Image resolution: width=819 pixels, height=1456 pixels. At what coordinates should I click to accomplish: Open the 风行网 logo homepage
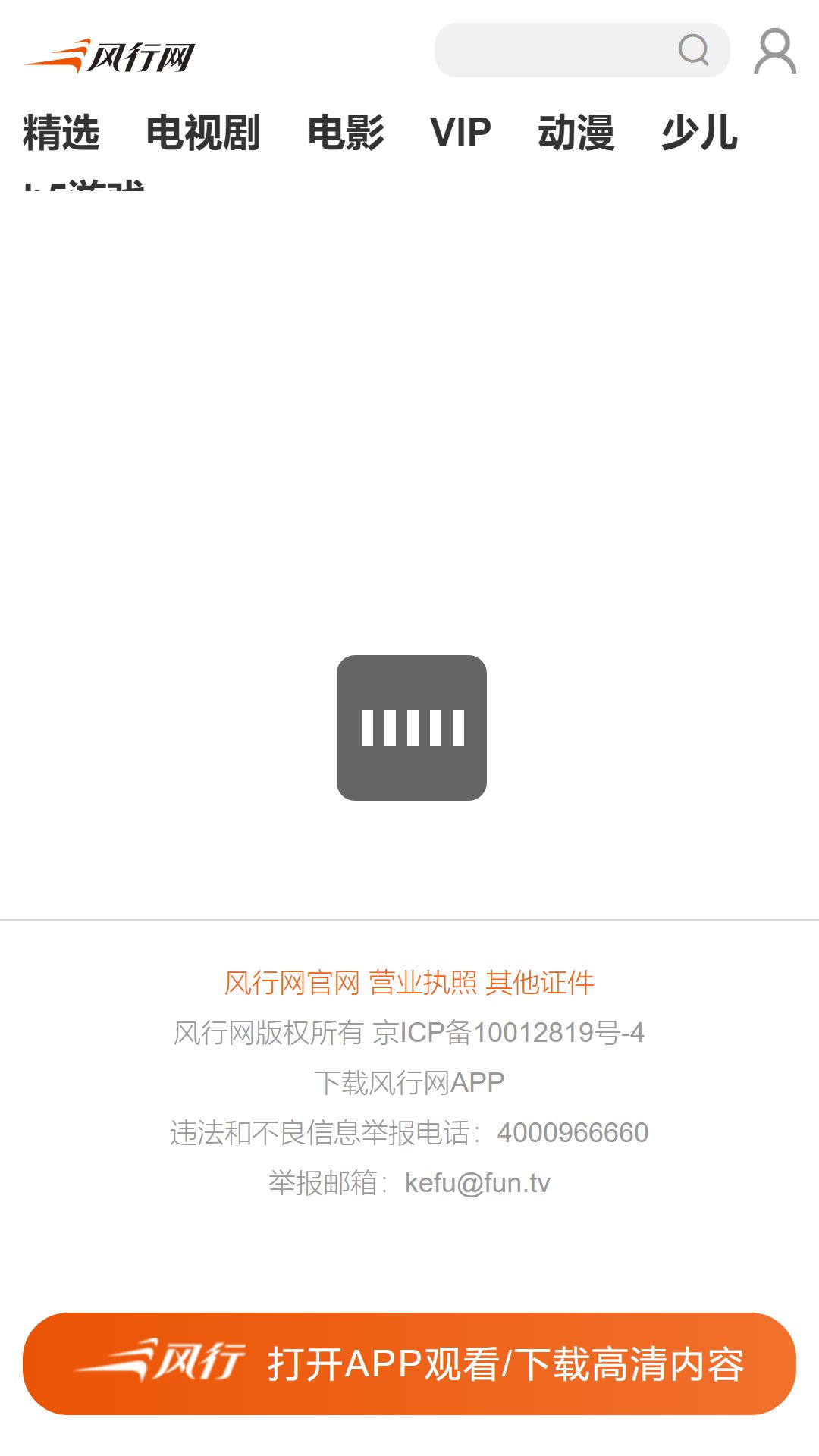pos(109,56)
